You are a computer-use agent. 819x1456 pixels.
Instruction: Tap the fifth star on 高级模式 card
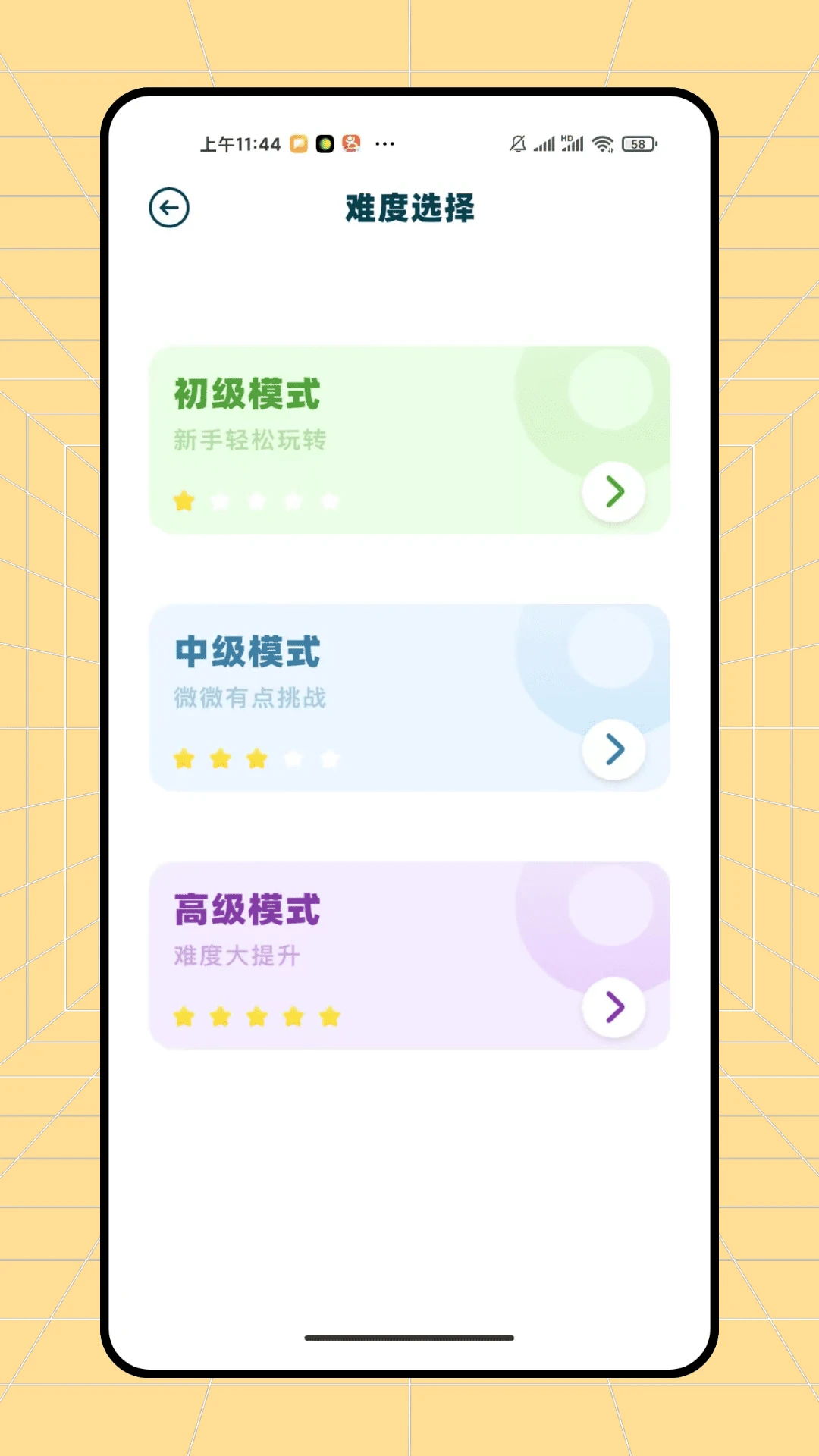pos(330,1016)
